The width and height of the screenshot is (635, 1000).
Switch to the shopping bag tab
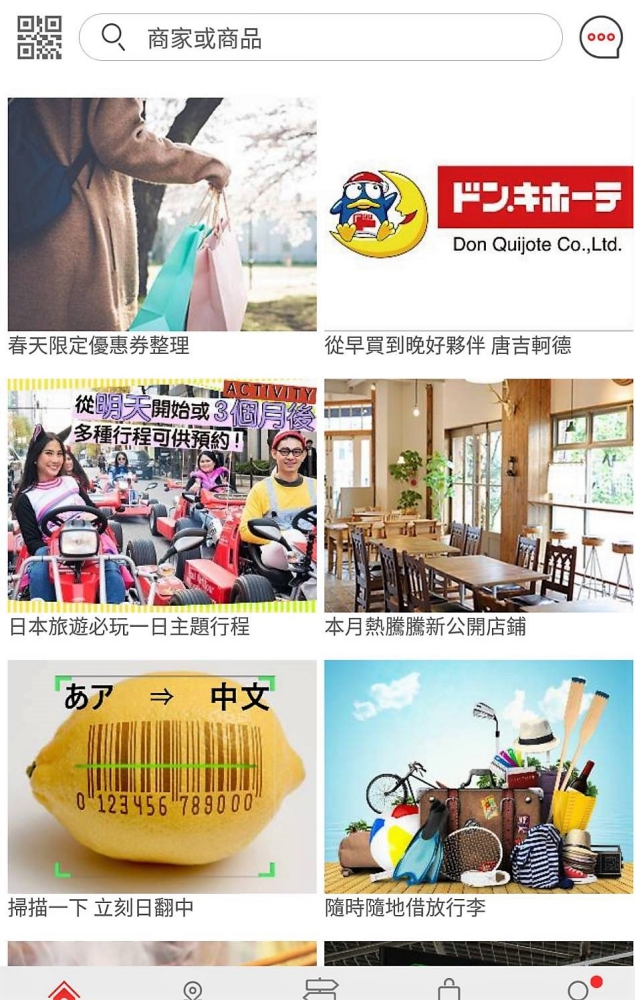[x=449, y=988]
